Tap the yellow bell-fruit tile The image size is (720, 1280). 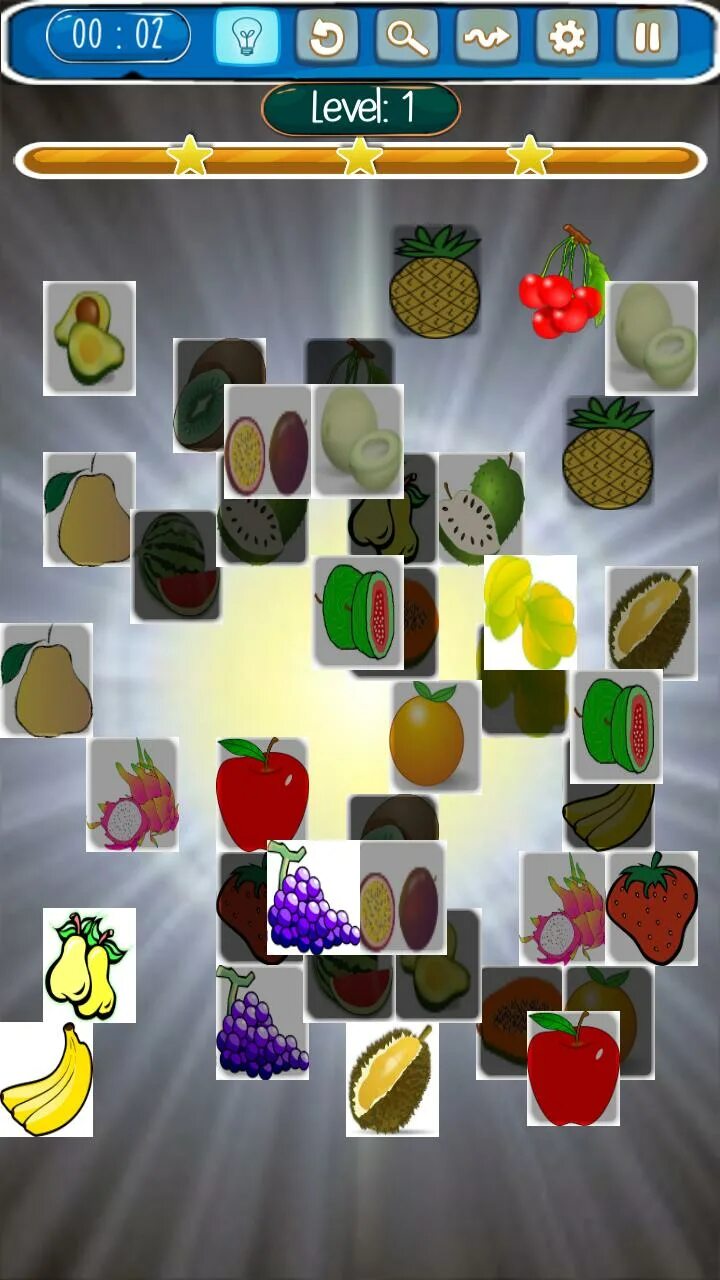point(89,965)
